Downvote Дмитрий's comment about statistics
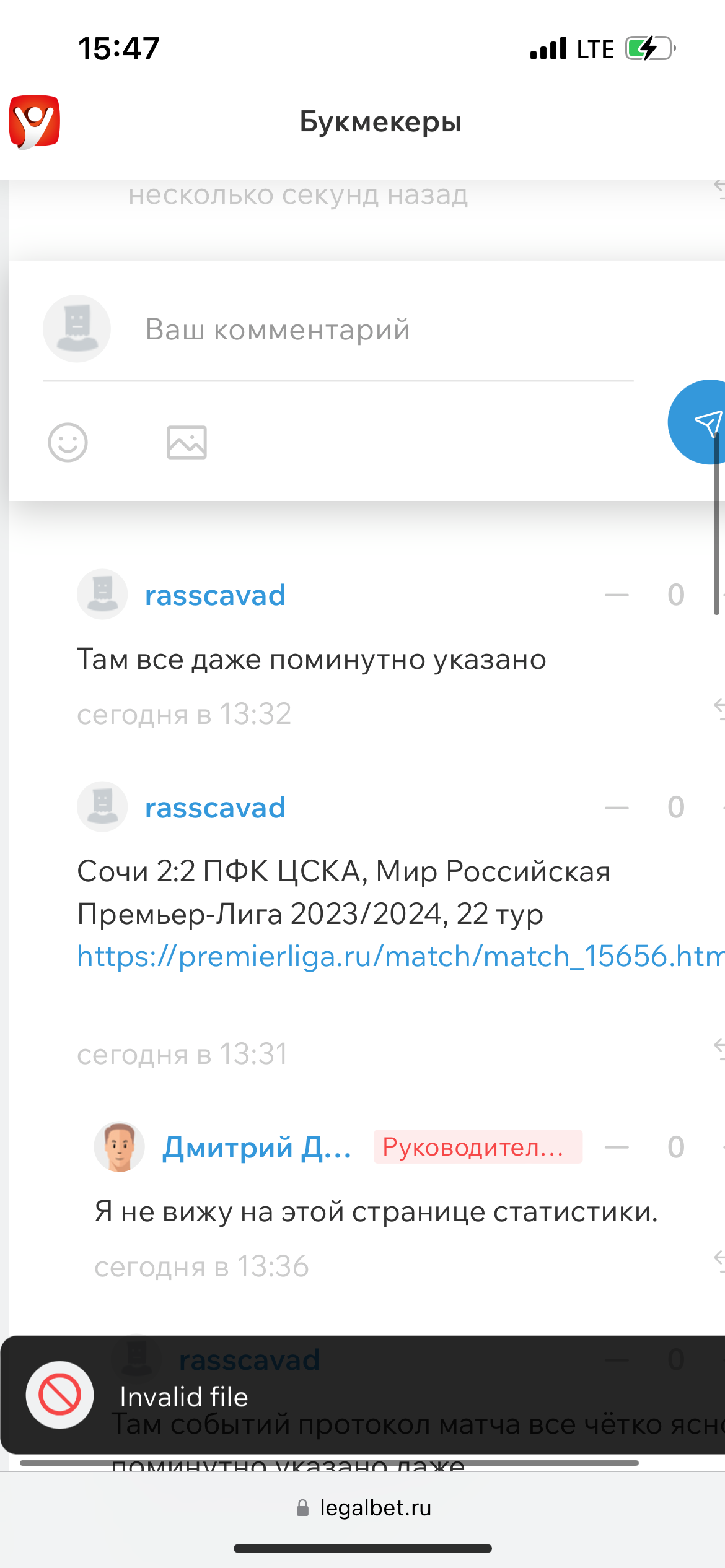725x1568 pixels. tap(617, 1147)
